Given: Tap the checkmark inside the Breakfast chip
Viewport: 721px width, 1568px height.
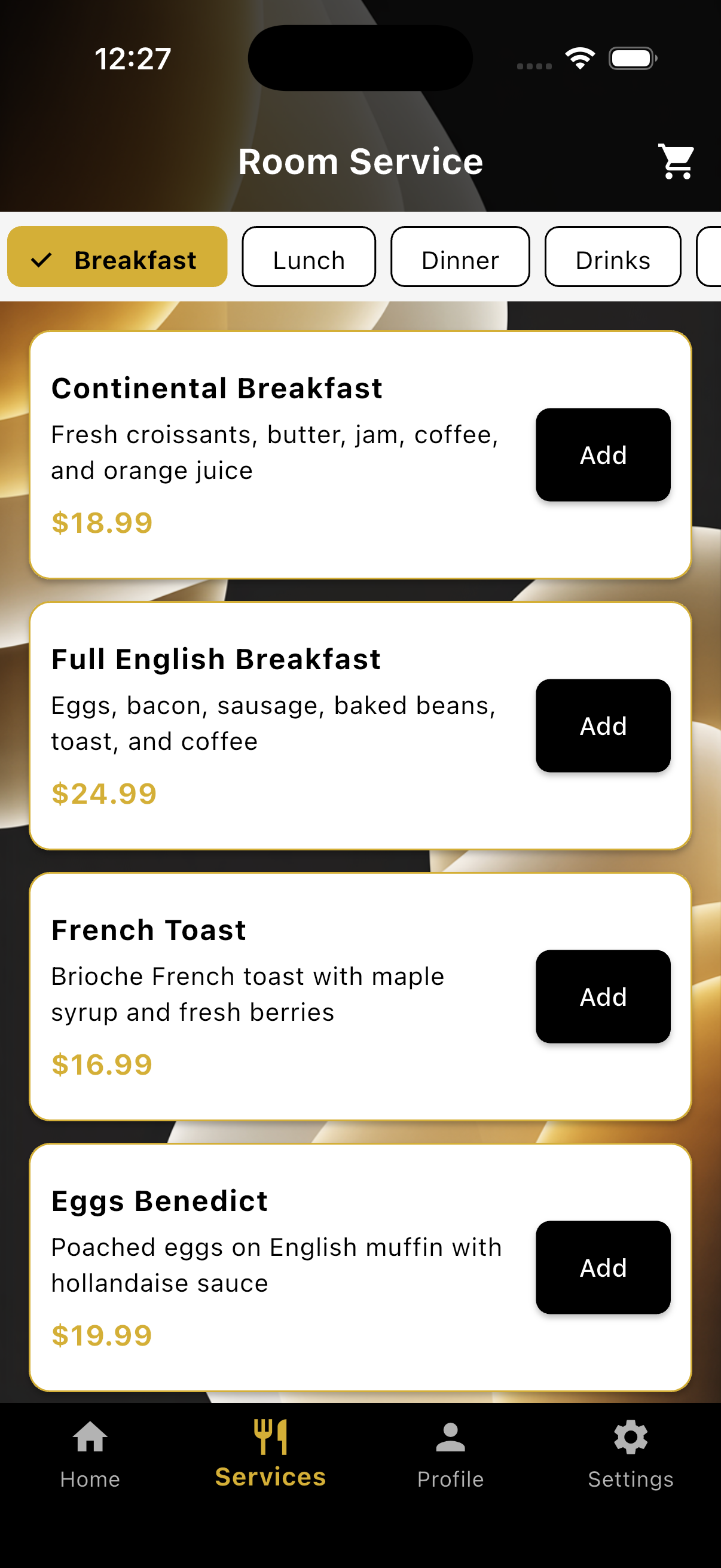Looking at the screenshot, I should tap(41, 260).
